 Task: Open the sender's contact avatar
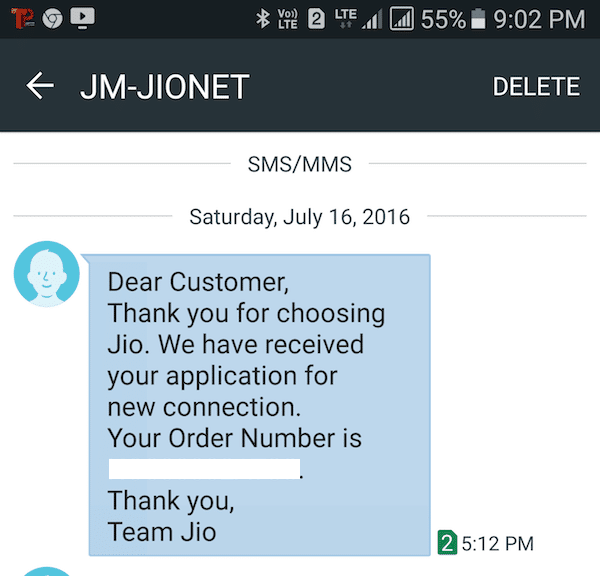[x=47, y=274]
